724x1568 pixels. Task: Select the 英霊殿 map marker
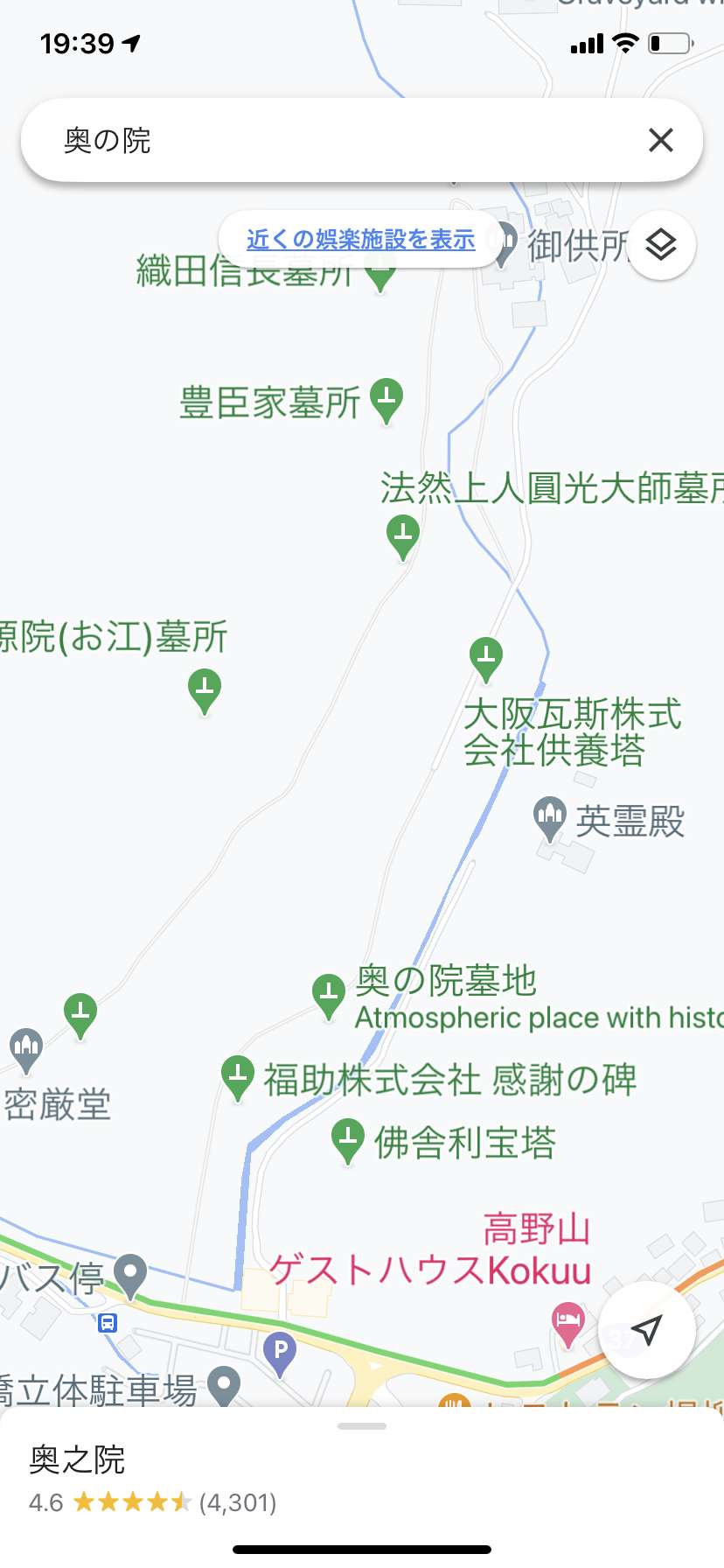click(x=550, y=820)
